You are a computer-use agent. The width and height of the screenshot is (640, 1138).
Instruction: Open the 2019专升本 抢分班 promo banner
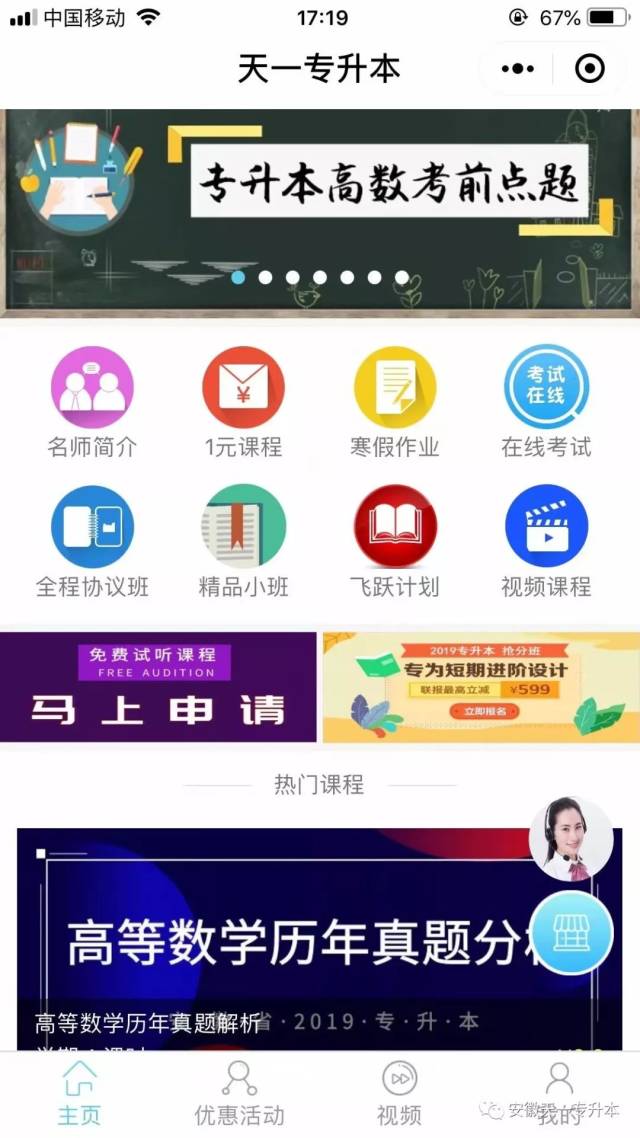click(481, 688)
